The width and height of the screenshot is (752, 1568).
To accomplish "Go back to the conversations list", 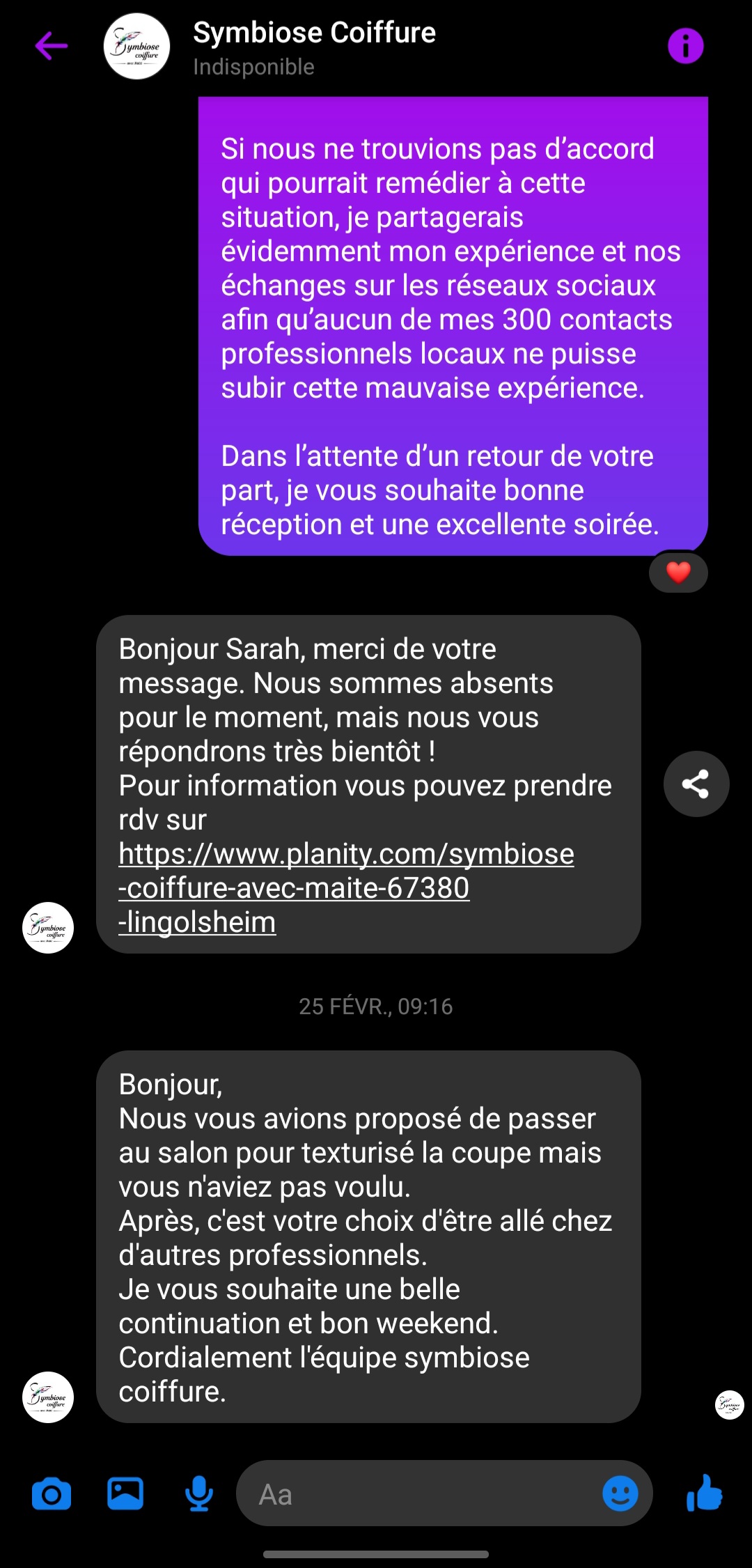I will pos(52,47).
